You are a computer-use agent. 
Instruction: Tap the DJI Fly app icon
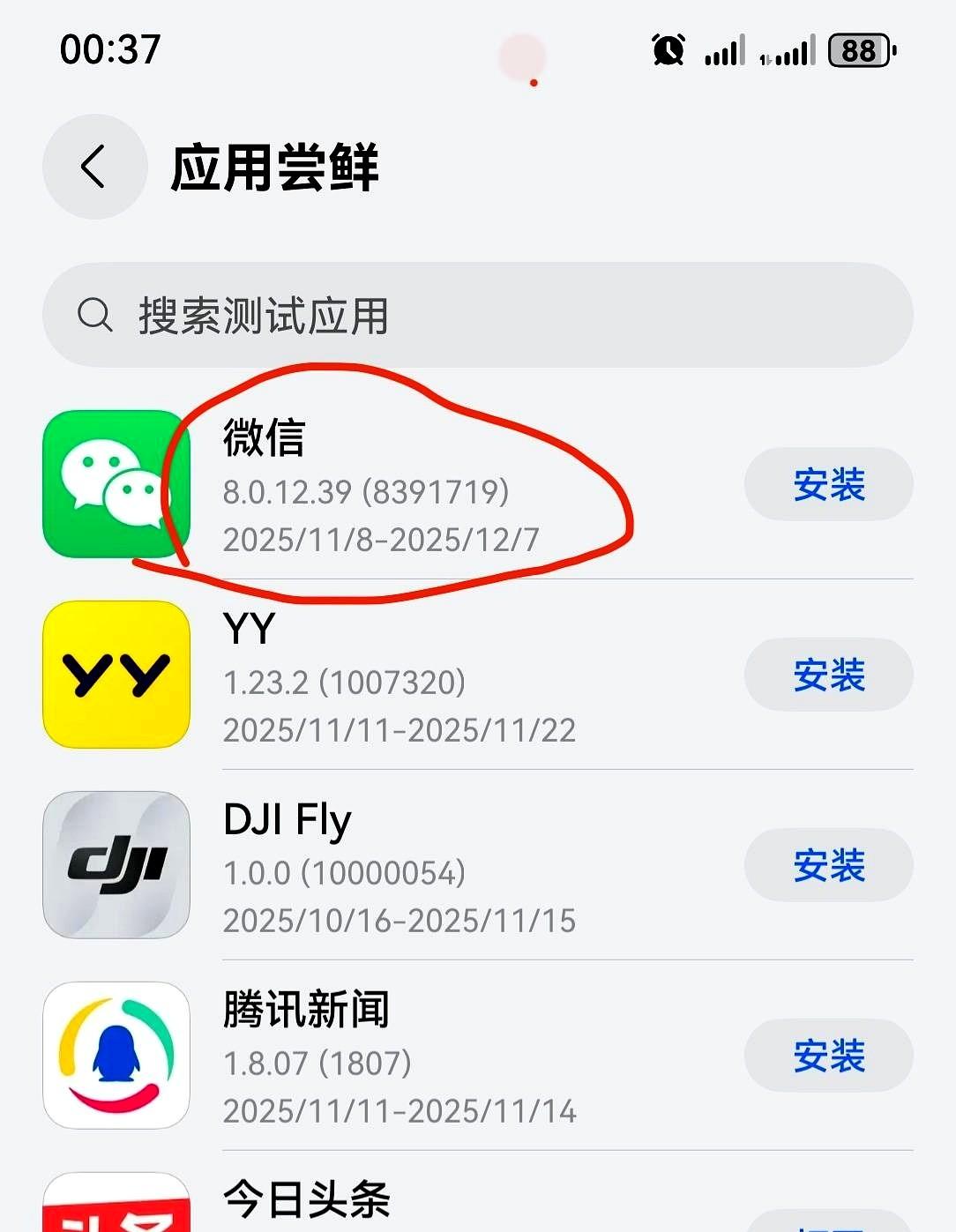click(x=116, y=865)
